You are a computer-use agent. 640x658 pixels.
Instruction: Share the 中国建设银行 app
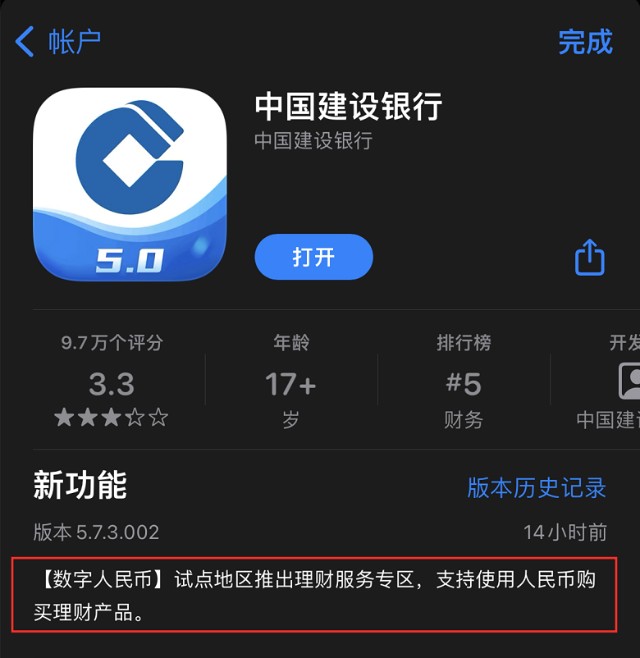(590, 257)
